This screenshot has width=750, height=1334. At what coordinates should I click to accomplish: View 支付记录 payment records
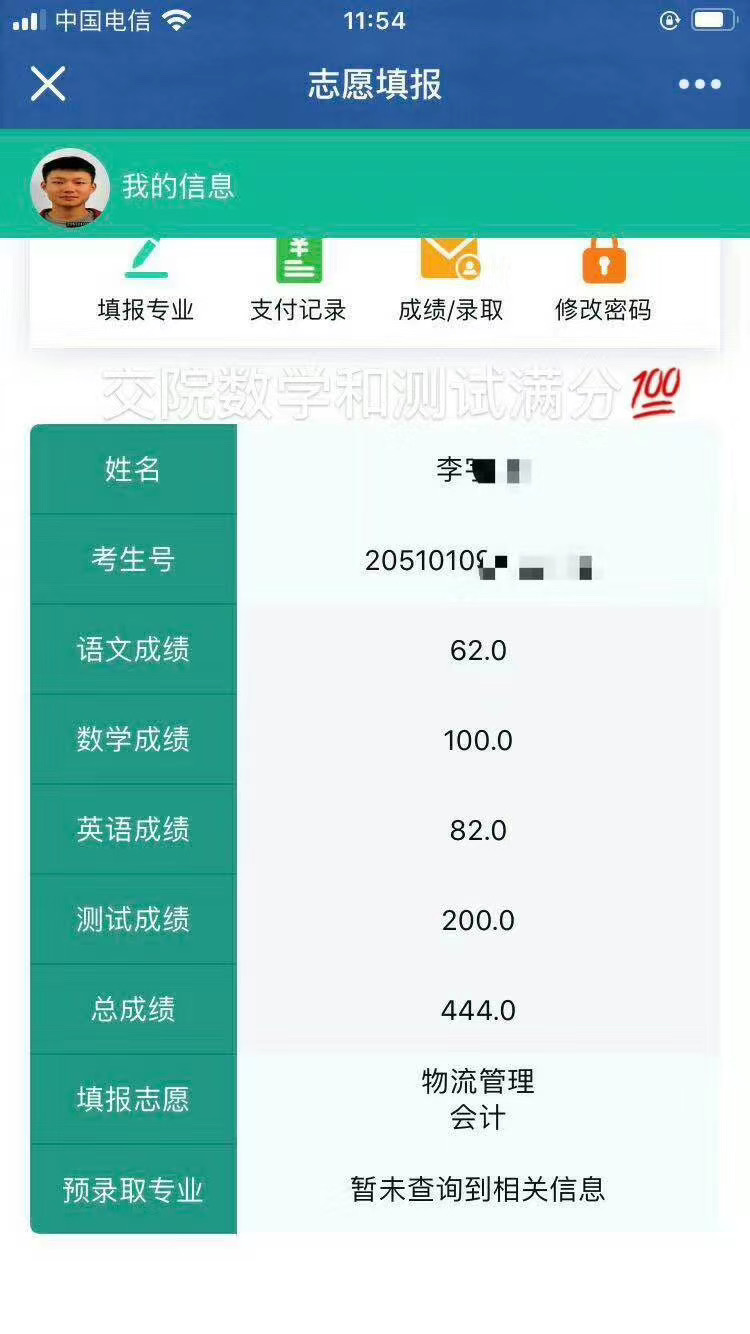(x=298, y=285)
